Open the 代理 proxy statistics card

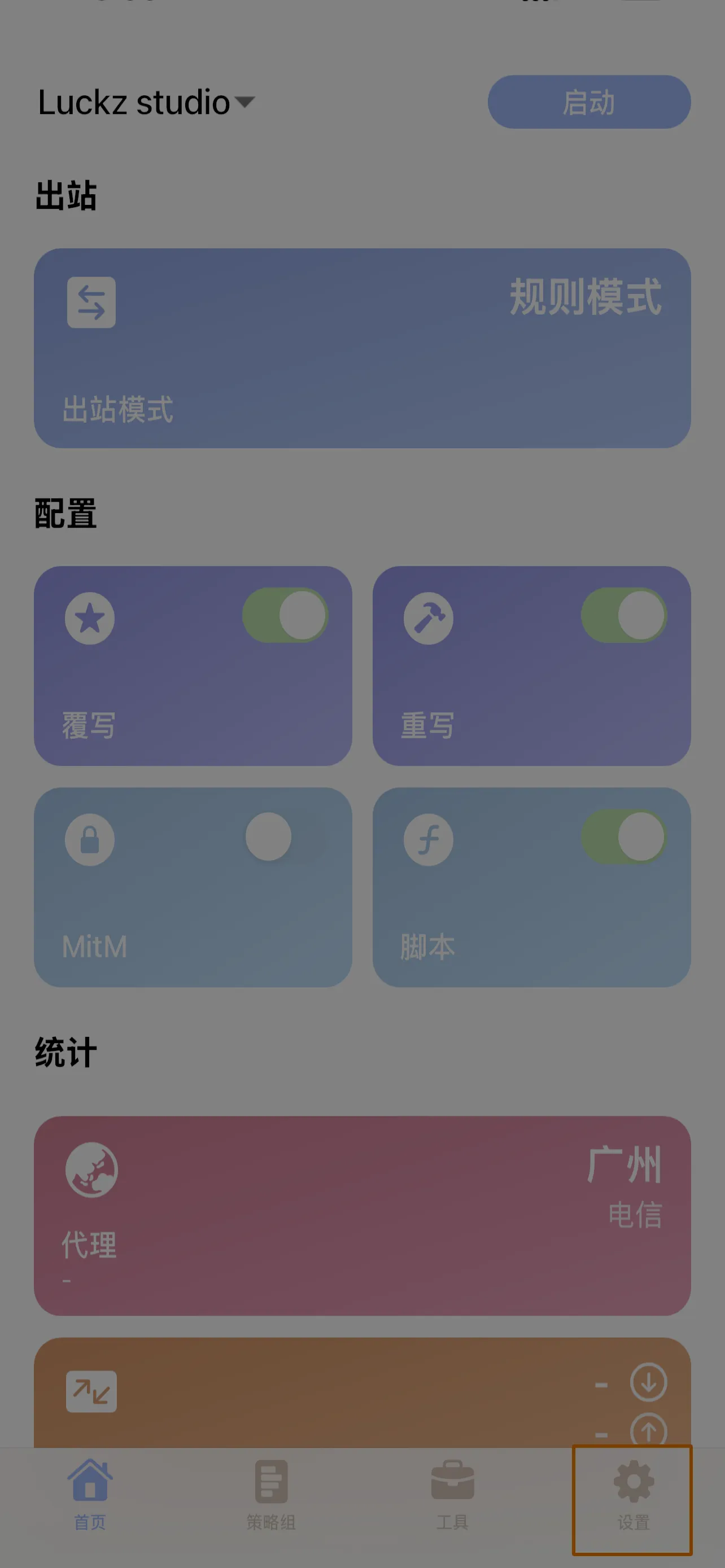pyautogui.click(x=362, y=1216)
